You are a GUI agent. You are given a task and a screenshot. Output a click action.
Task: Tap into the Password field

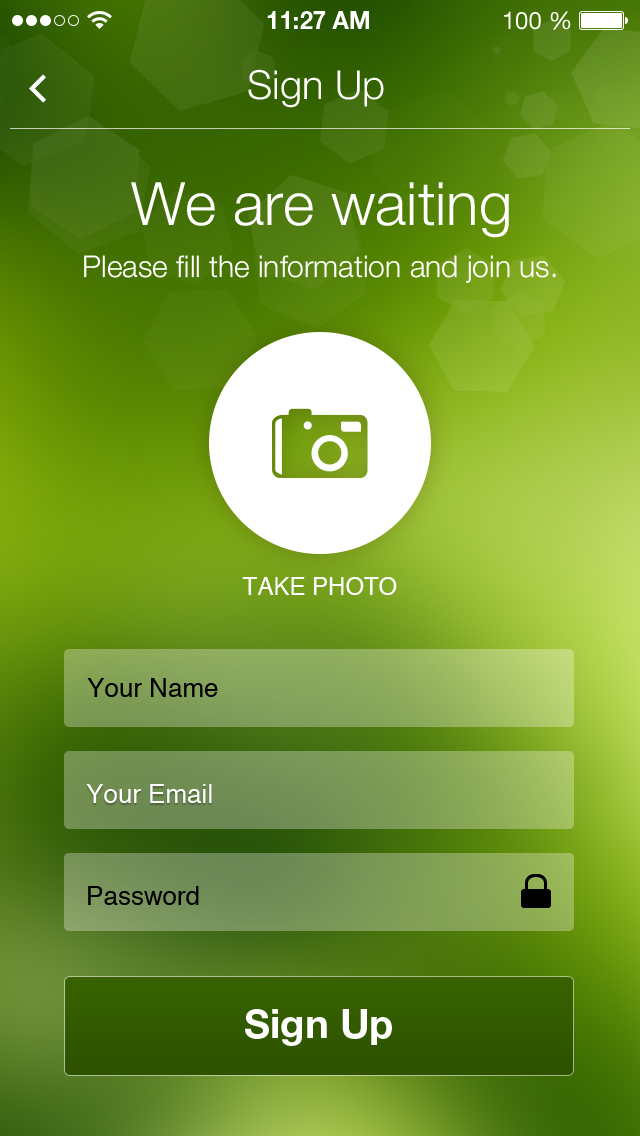coord(300,892)
